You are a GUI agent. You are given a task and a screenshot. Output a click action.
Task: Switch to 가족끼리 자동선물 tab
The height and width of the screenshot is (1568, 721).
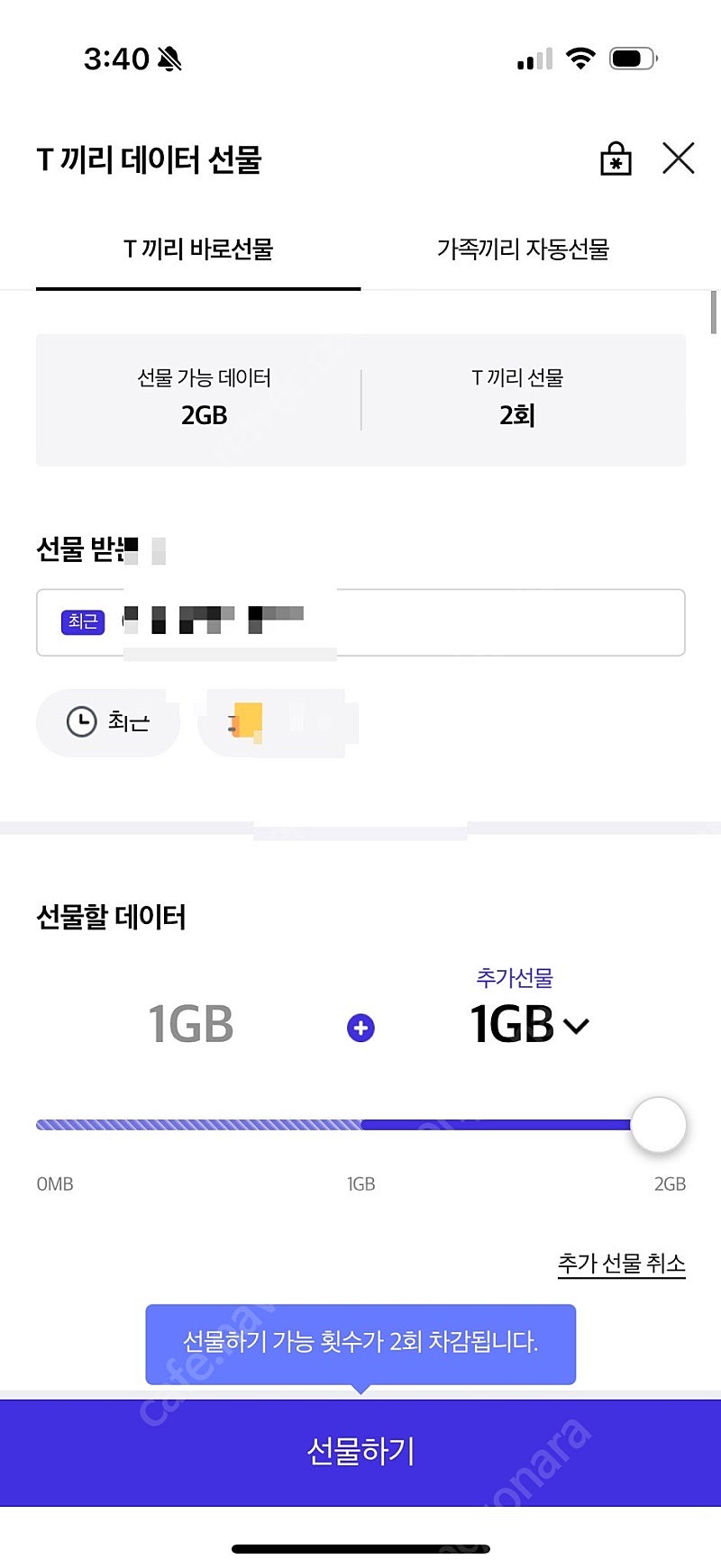point(523,249)
